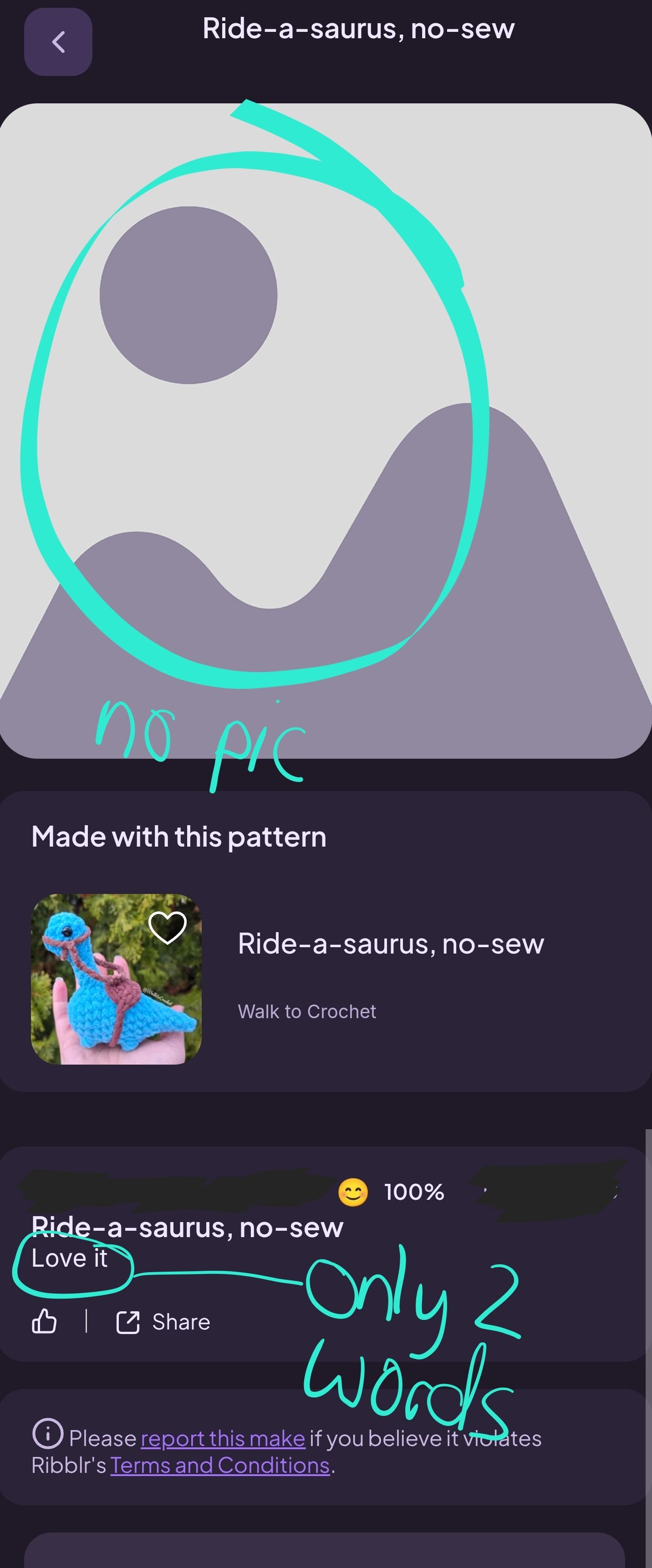Viewport: 652px width, 1568px height.
Task: Open the Terms and Conditions link
Action: (220, 1466)
